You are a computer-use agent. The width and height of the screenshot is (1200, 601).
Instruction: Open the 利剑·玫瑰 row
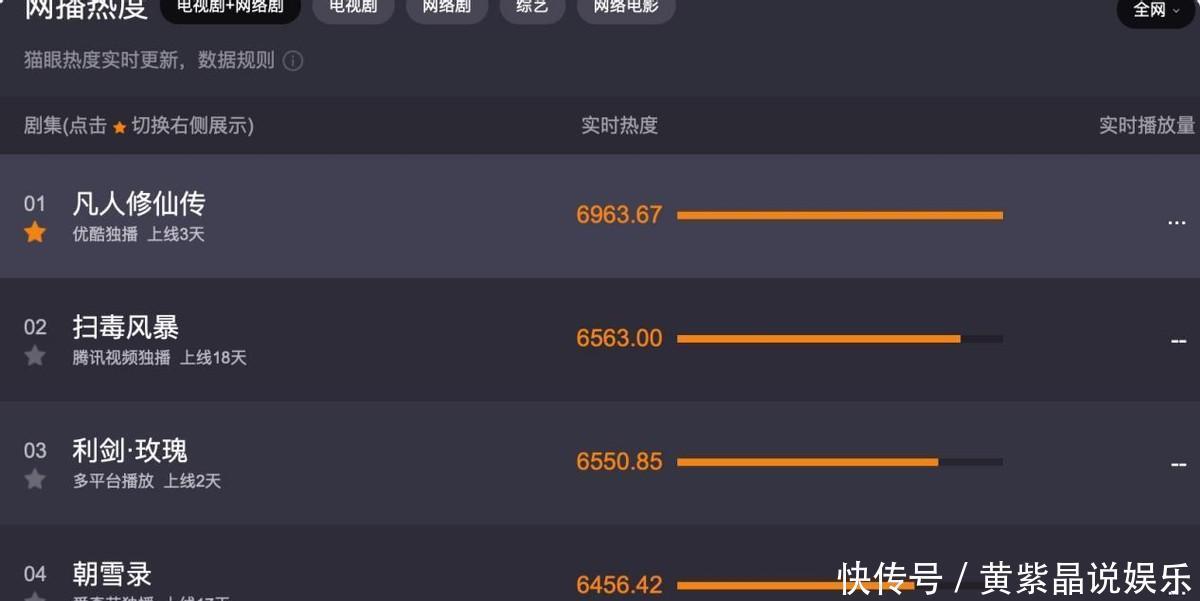130,451
